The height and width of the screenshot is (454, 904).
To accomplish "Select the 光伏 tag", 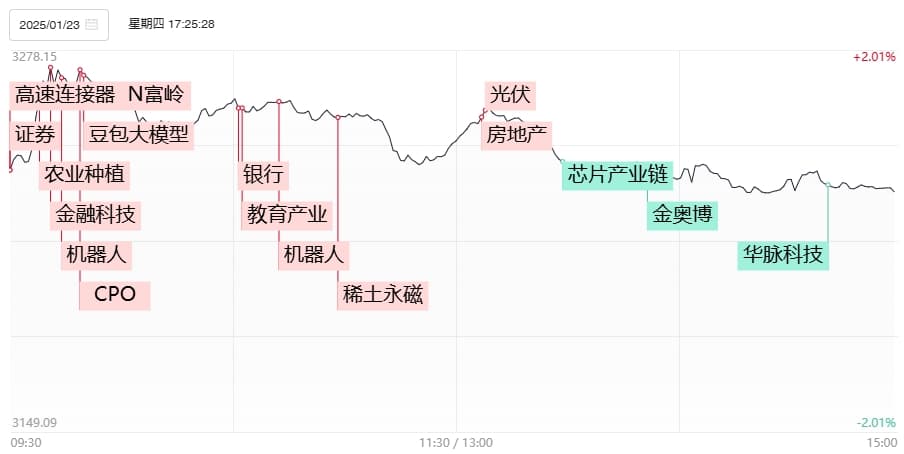I will (510, 96).
